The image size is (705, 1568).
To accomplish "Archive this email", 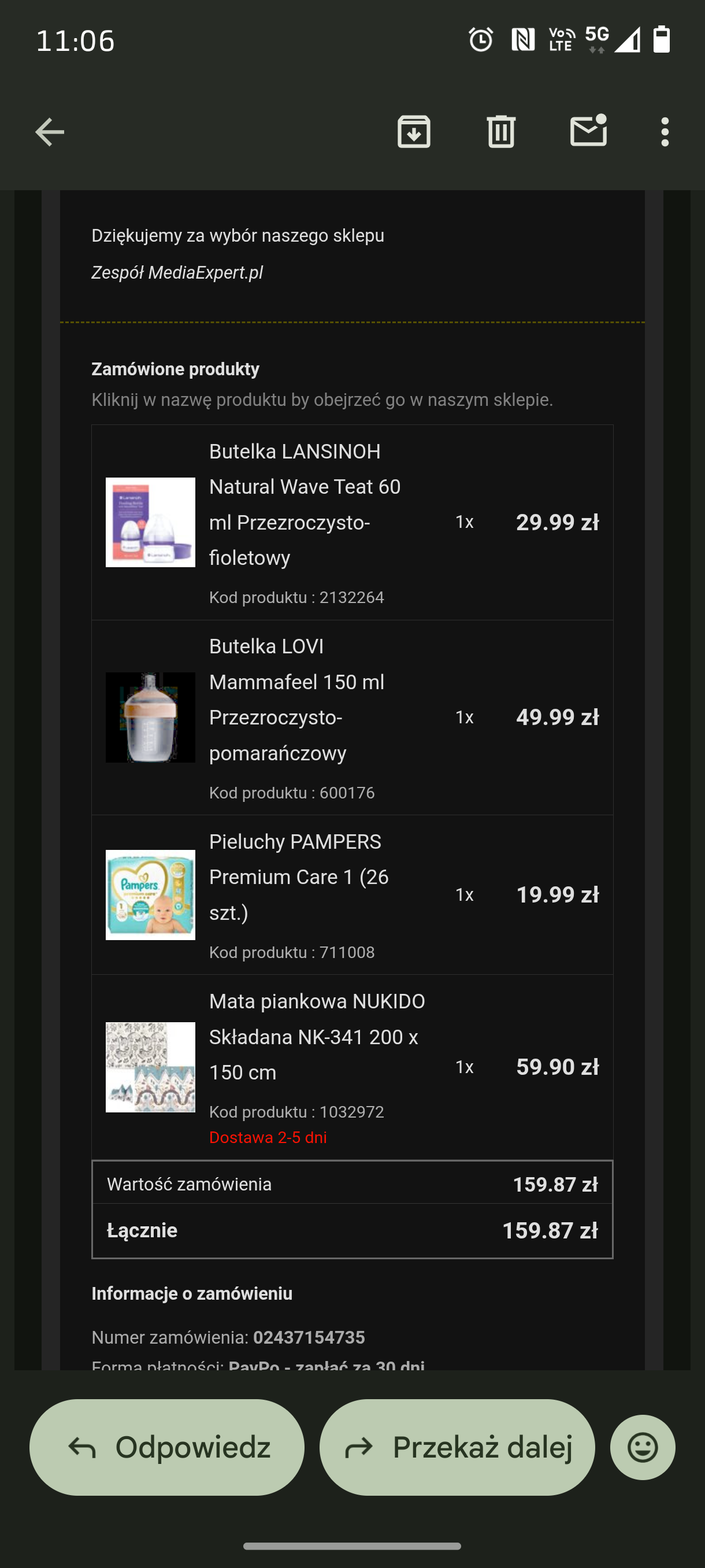I will click(414, 131).
